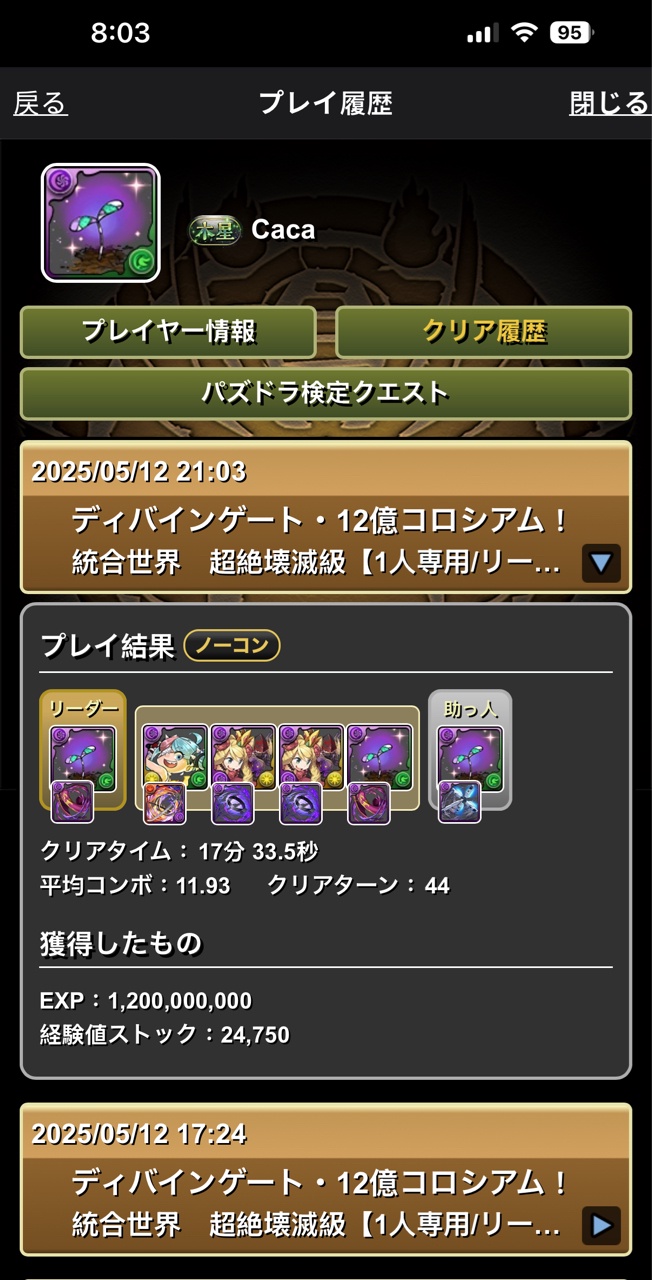The image size is (652, 1280).
Task: Close the play history with 閉じる
Action: coord(609,102)
